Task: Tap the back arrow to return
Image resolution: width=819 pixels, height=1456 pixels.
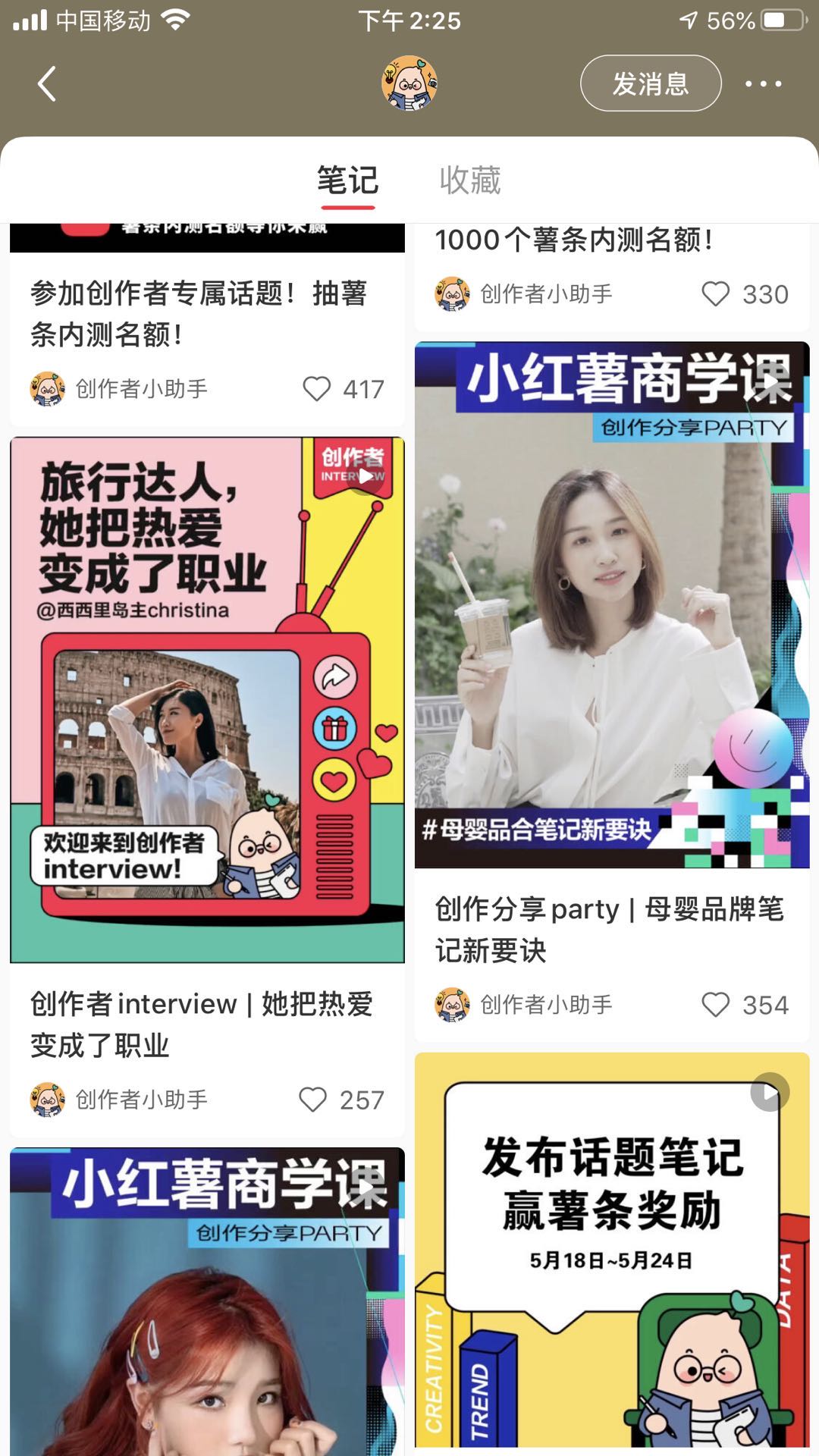Action: pyautogui.click(x=47, y=83)
